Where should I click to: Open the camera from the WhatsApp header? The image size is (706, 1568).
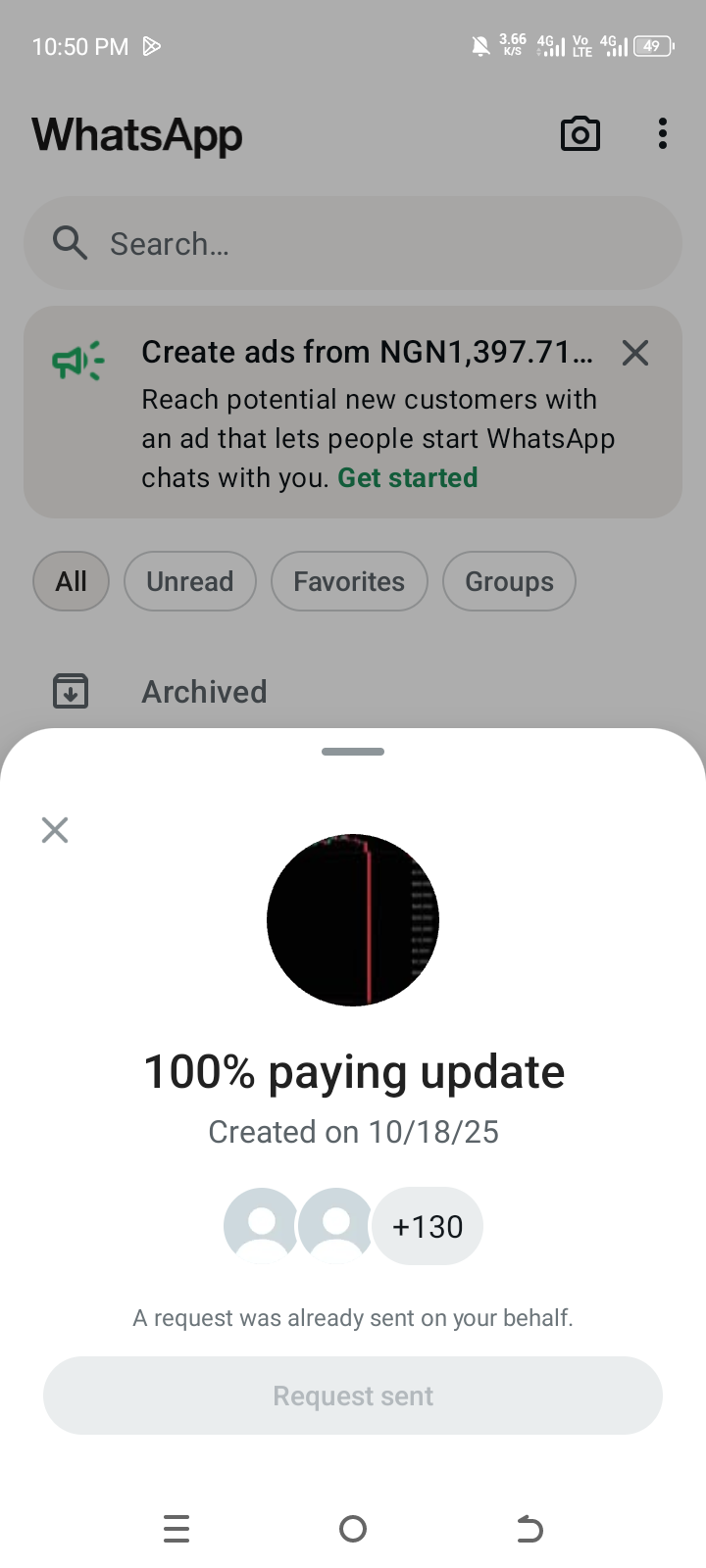(x=580, y=134)
